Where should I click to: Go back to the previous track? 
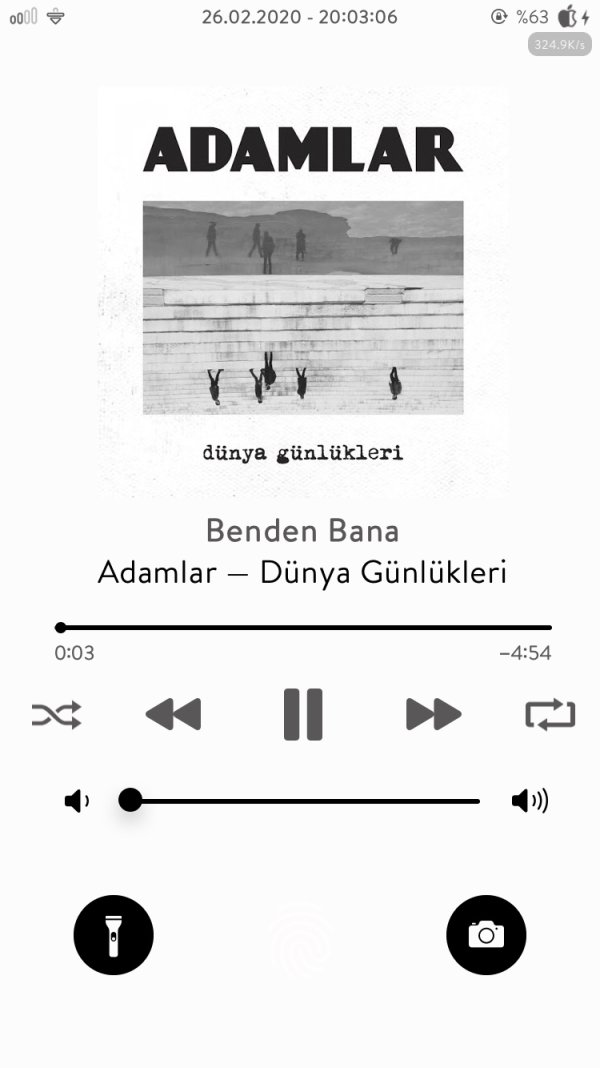coord(173,714)
